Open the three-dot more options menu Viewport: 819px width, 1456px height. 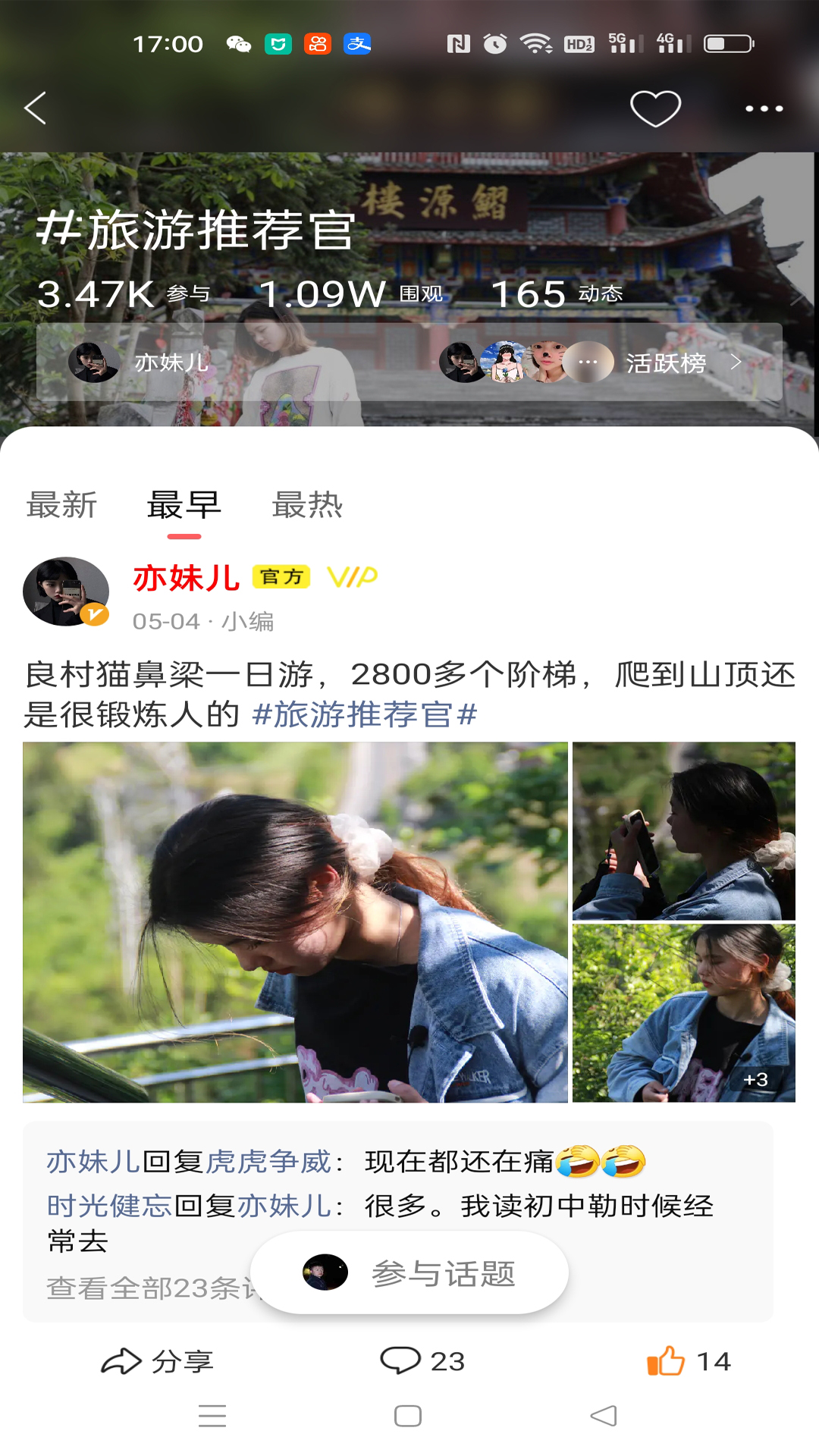764,108
